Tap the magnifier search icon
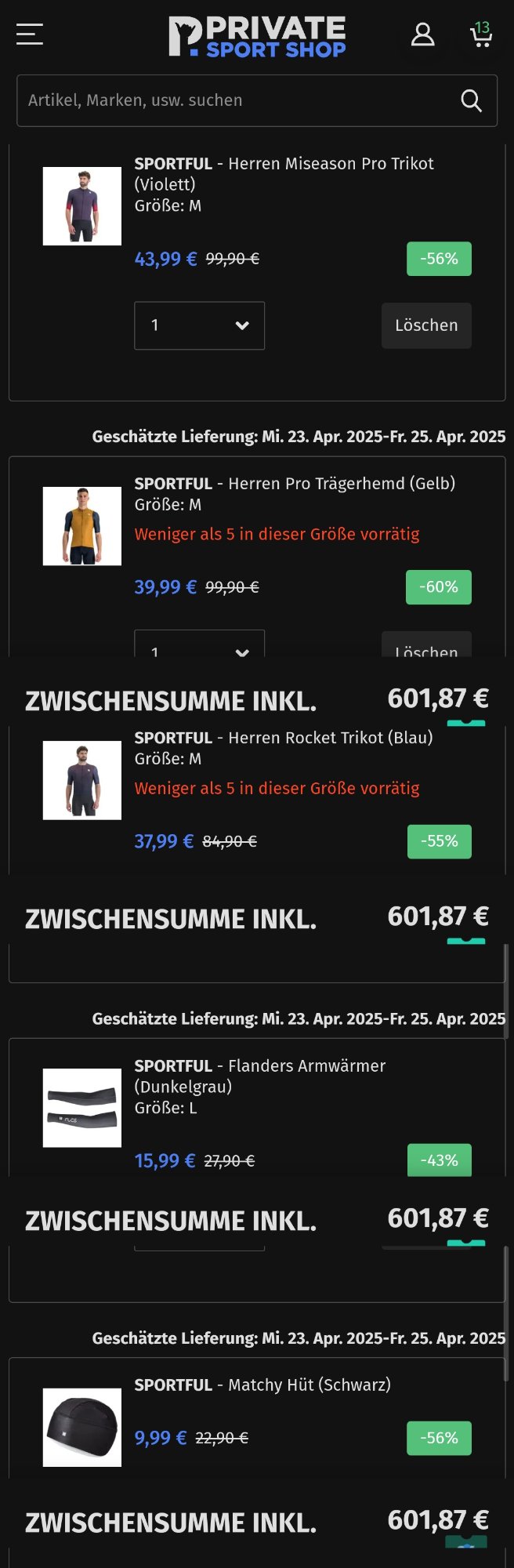The height and width of the screenshot is (1568, 514). tap(471, 100)
